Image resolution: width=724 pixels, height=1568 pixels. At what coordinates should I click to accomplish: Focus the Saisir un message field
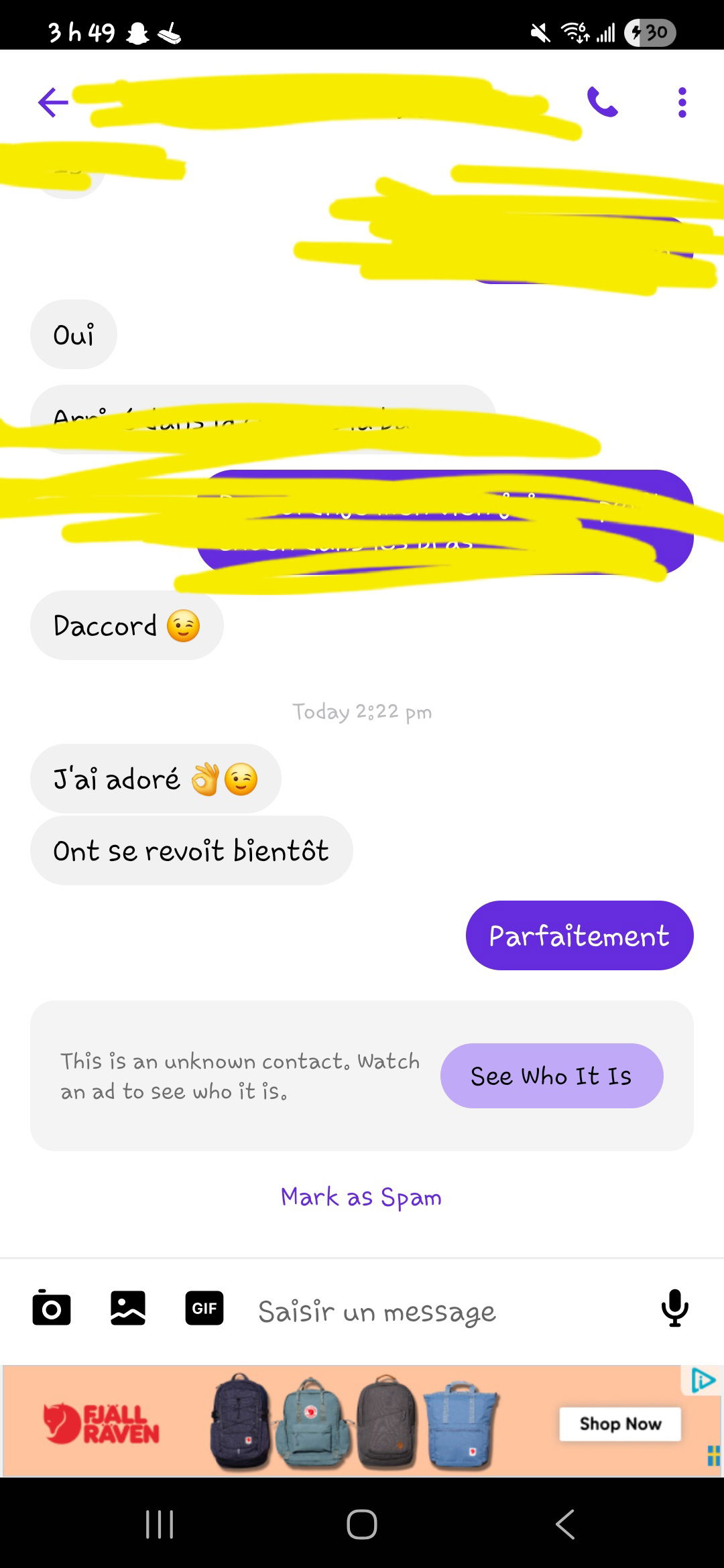coord(429,1311)
